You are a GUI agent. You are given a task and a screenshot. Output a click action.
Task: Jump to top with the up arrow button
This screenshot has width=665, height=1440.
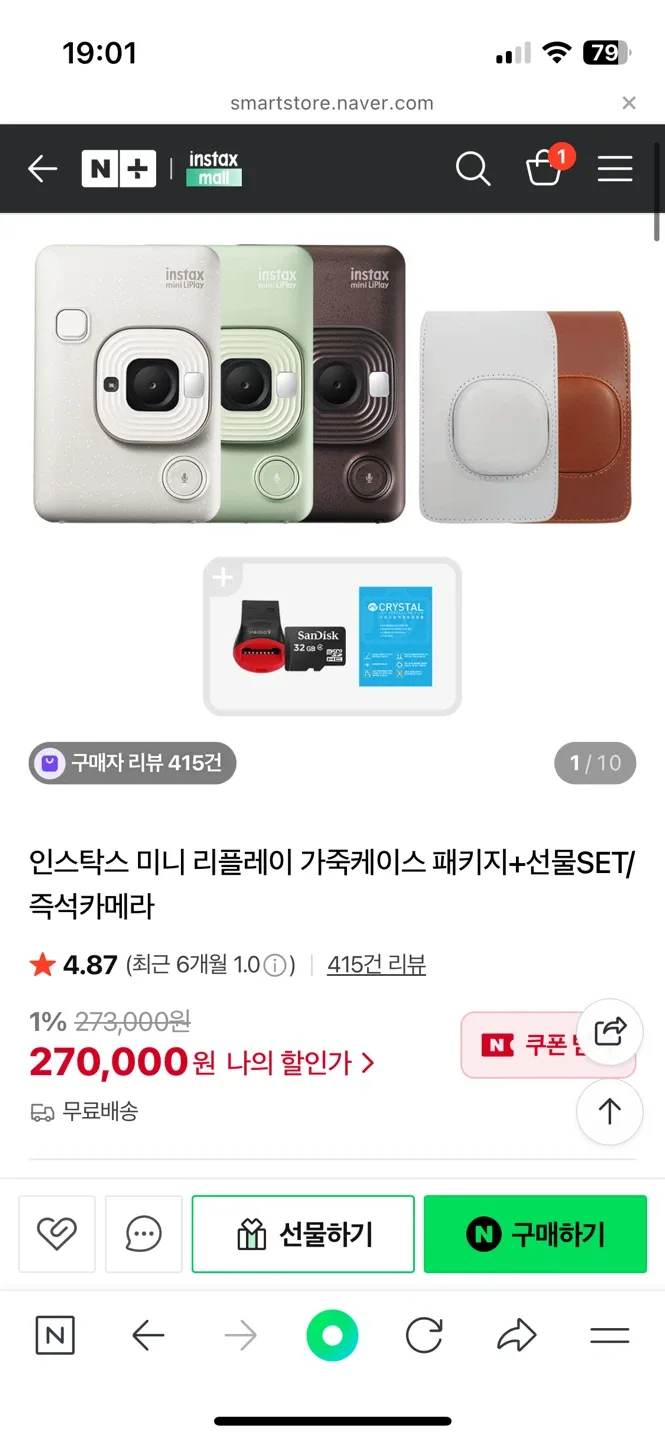pos(609,1111)
